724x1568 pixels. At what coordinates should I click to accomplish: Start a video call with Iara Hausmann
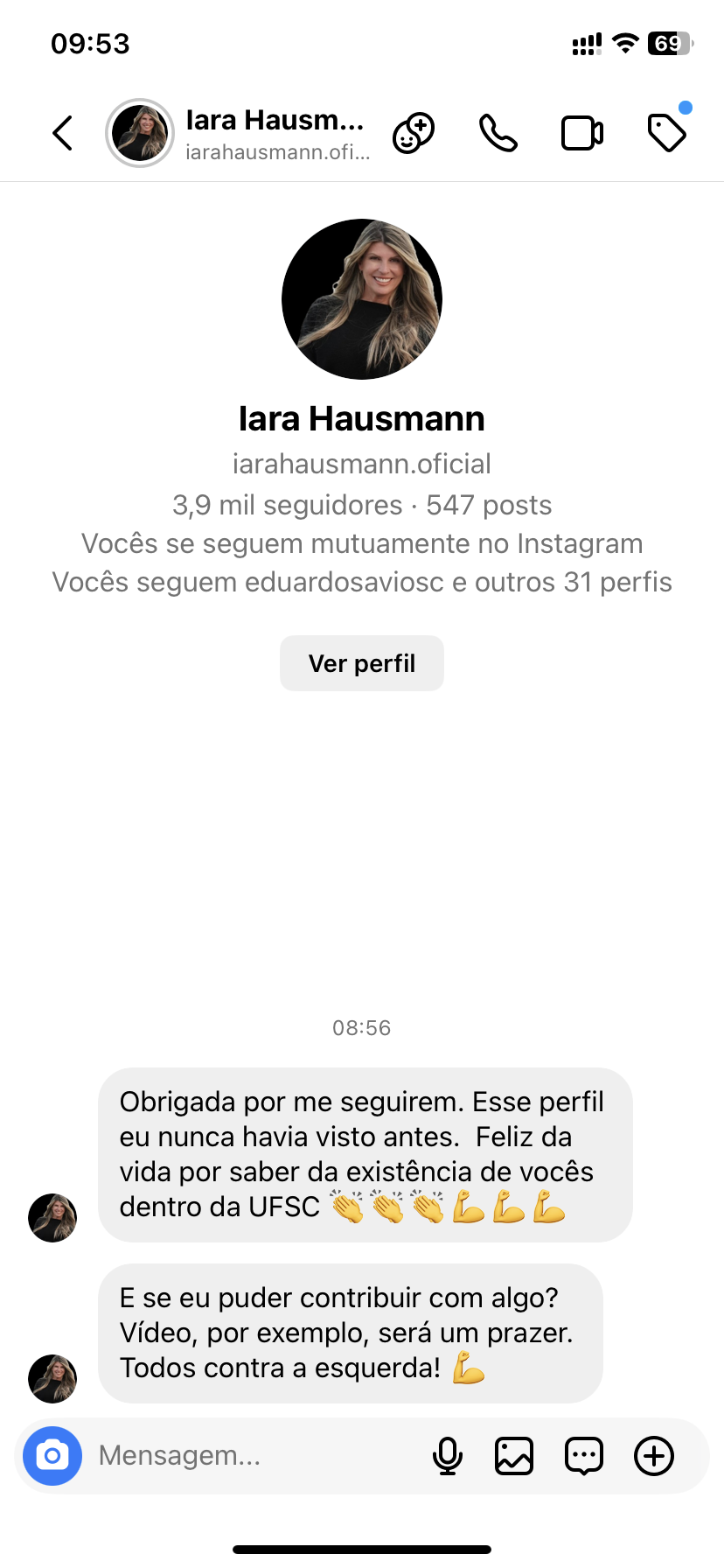point(582,133)
